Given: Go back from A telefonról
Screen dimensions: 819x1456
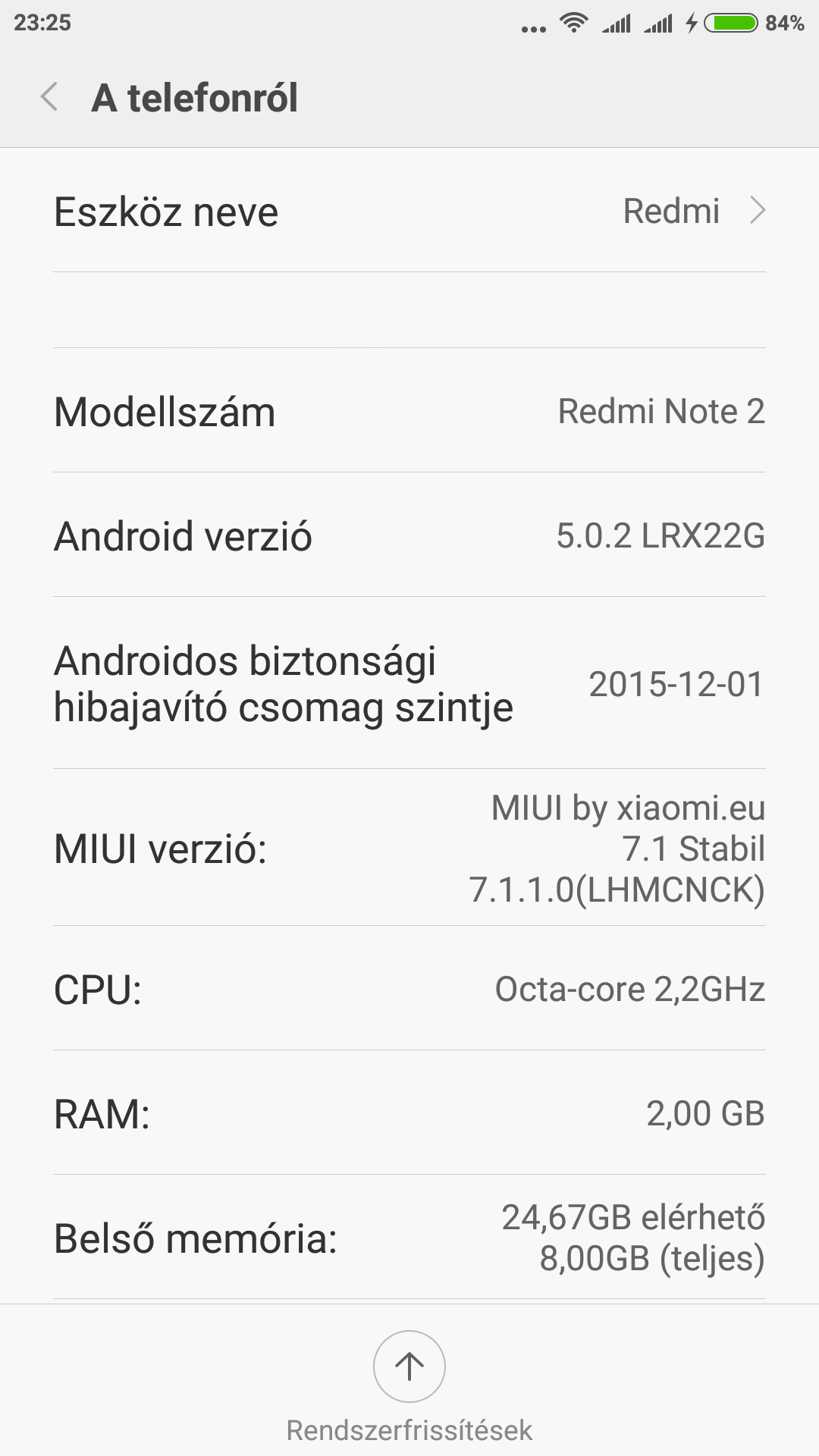Looking at the screenshot, I should (49, 98).
